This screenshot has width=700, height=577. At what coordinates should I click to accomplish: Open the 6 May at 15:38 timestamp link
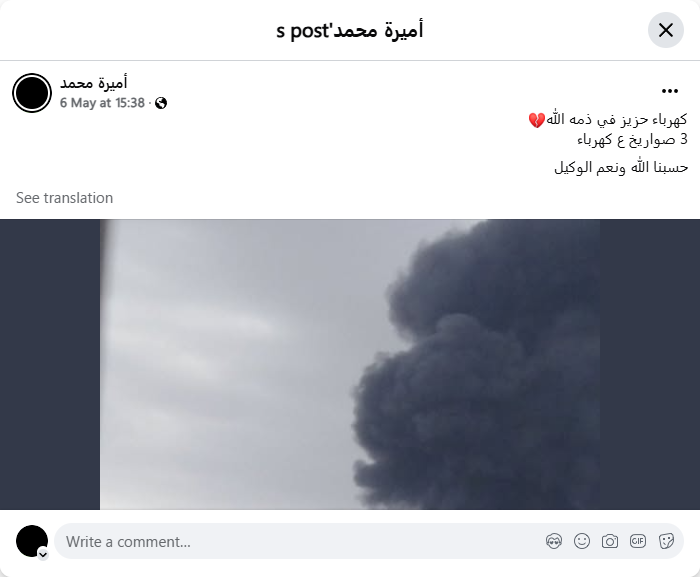(102, 103)
